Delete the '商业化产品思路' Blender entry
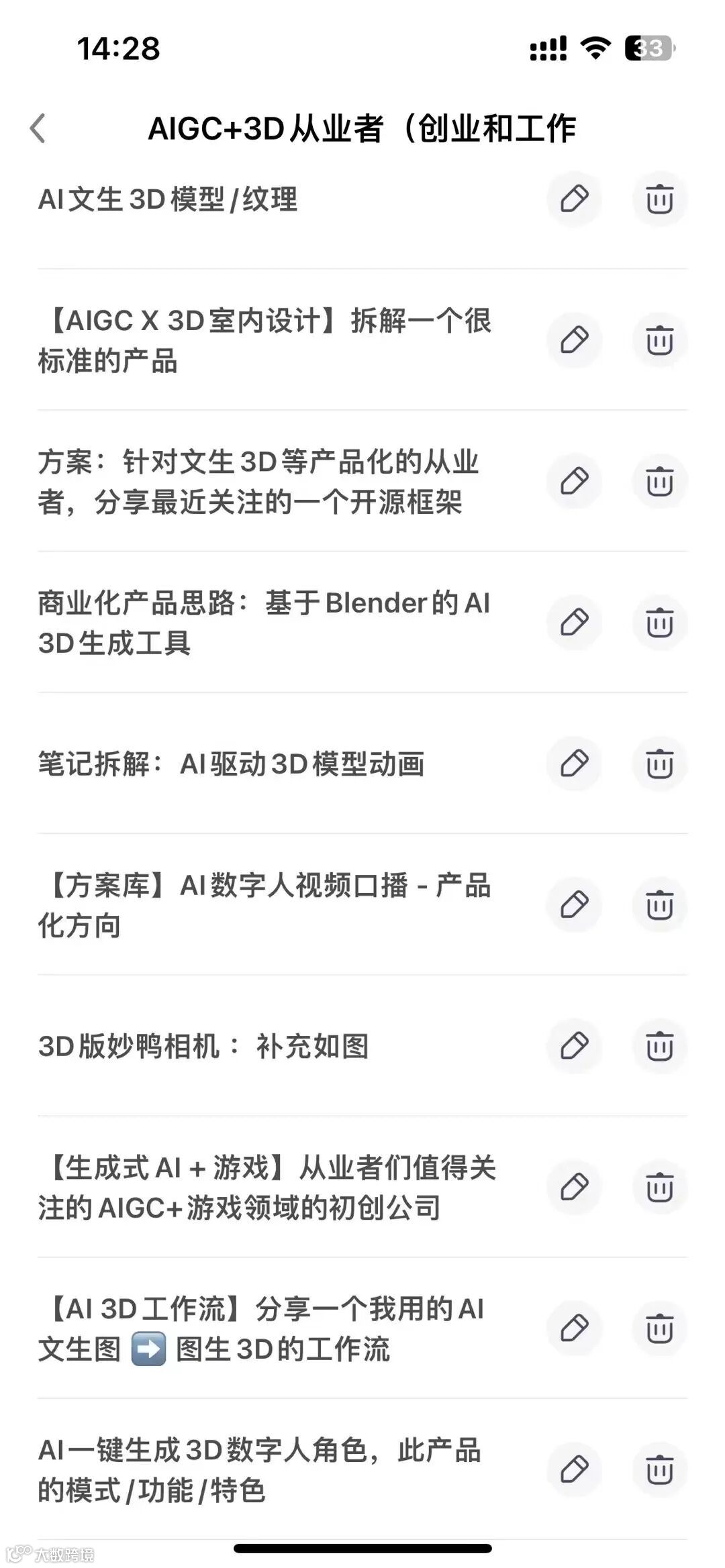Image resolution: width=725 pixels, height=1568 pixels. (660, 623)
